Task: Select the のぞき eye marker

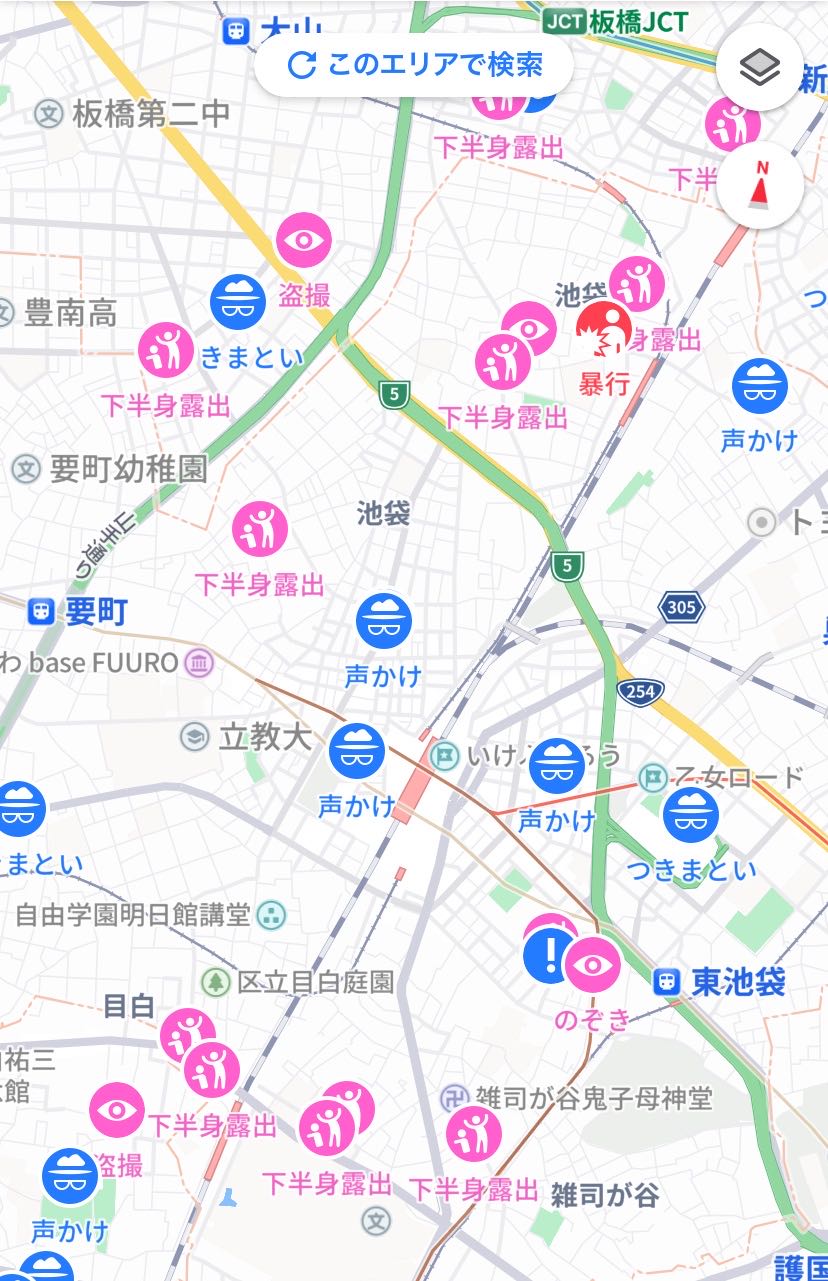Action: point(593,964)
